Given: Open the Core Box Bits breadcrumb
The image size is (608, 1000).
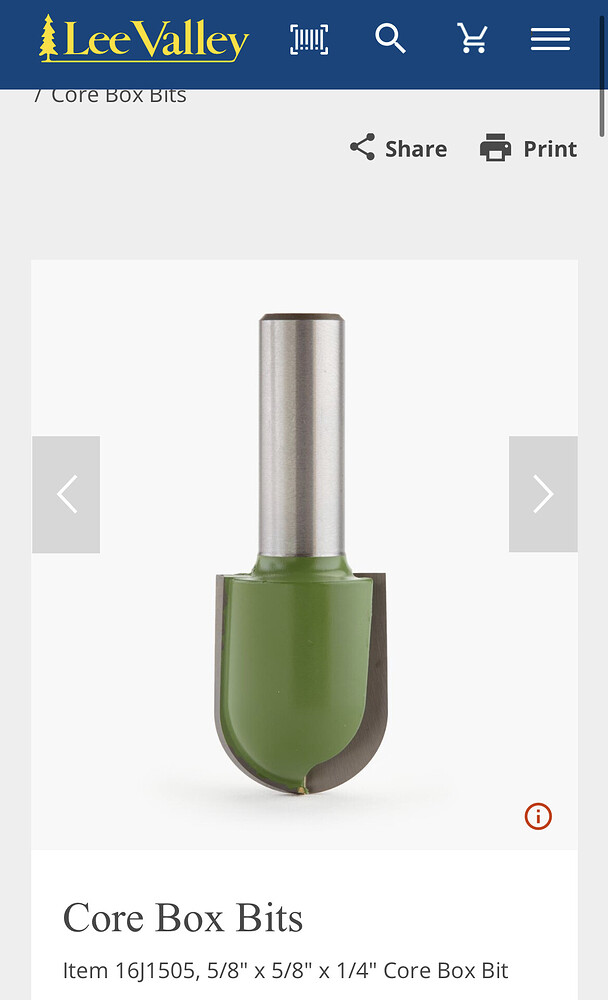Looking at the screenshot, I should pyautogui.click(x=118, y=95).
